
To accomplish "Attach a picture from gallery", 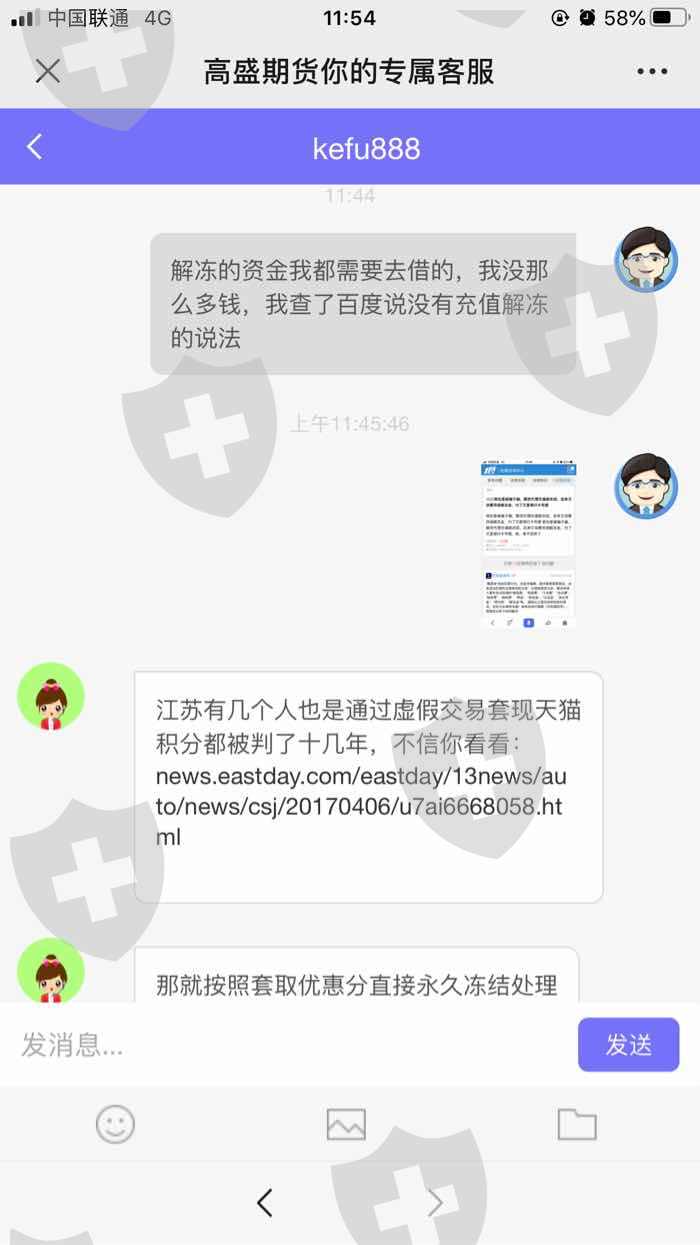I will click(346, 1125).
